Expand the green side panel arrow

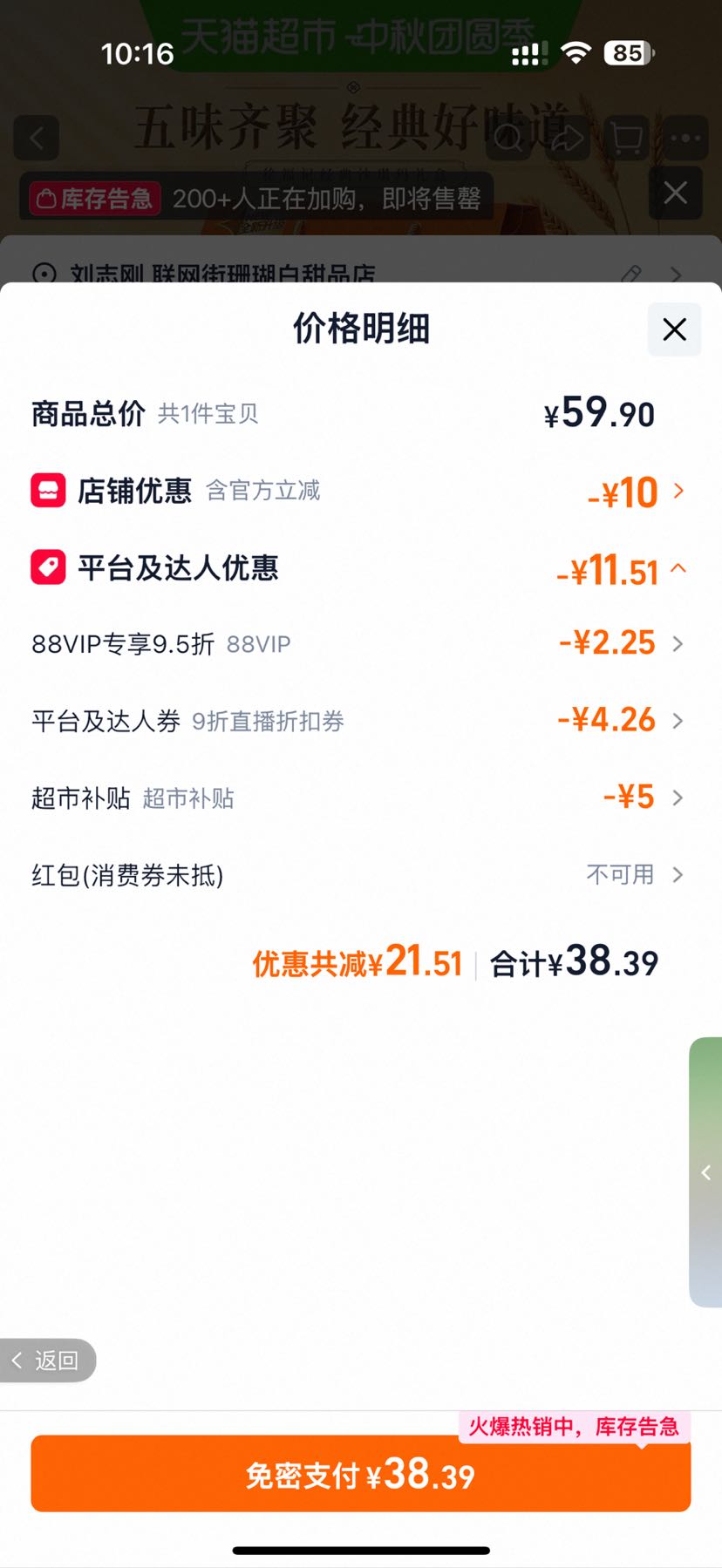point(706,1172)
